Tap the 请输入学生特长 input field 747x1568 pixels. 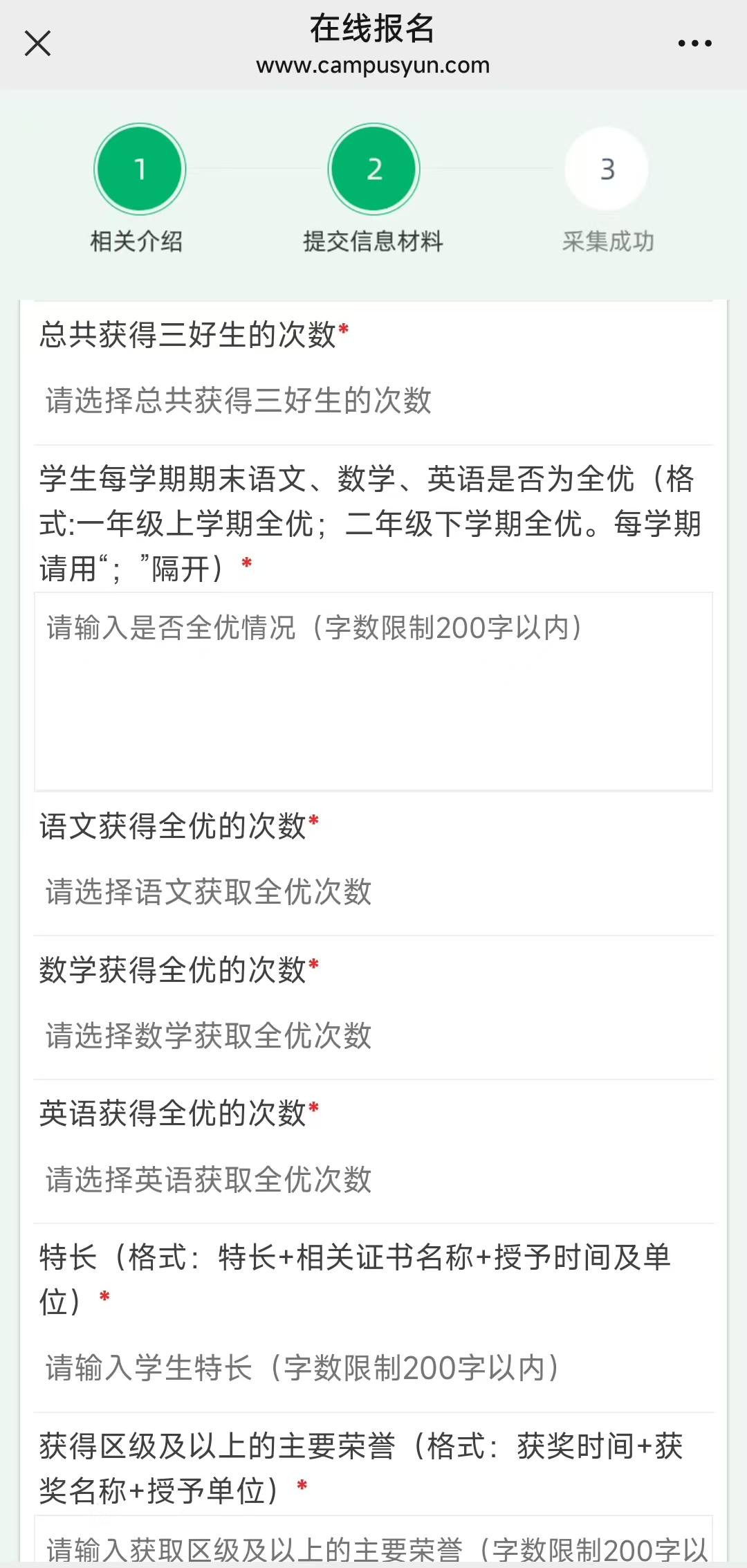pos(373,1368)
